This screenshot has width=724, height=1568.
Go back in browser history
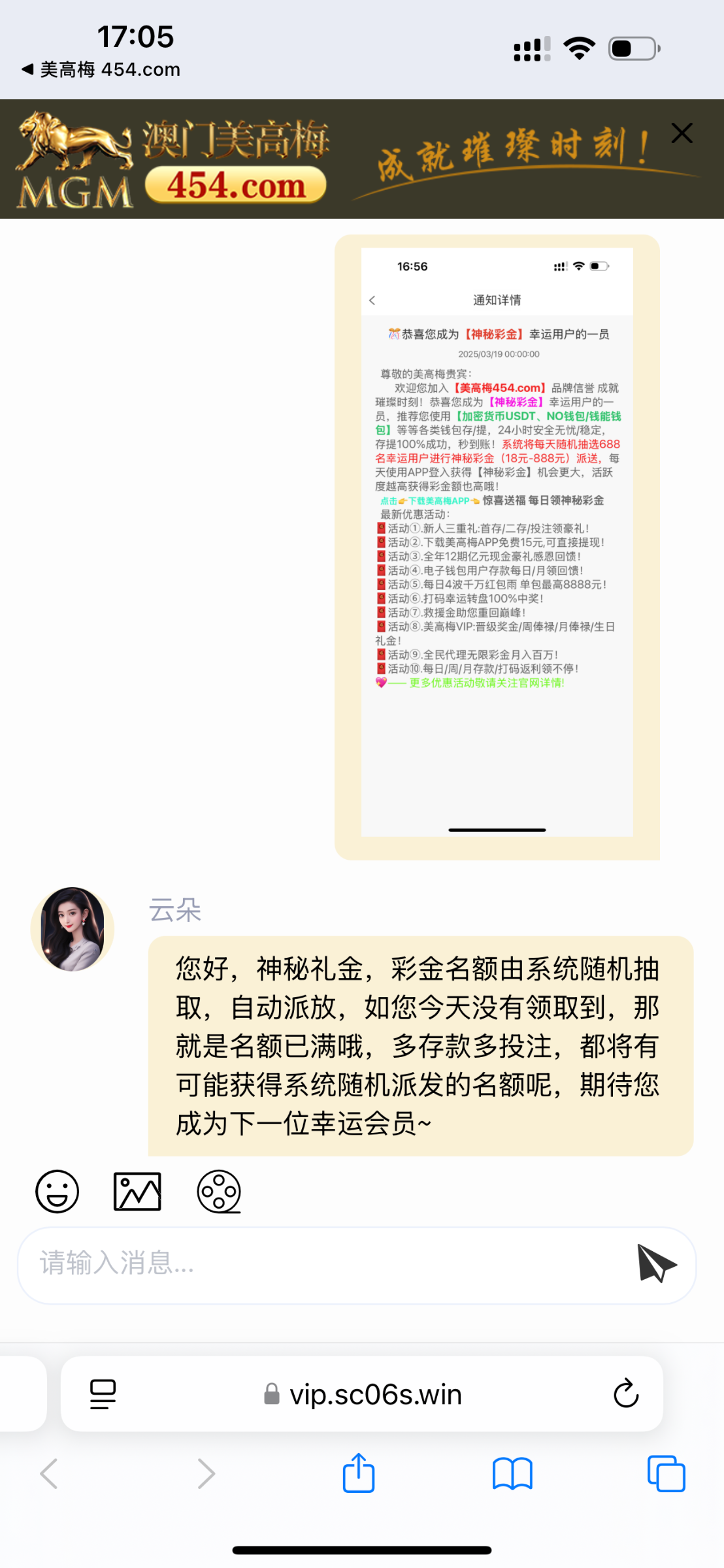coord(50,1474)
